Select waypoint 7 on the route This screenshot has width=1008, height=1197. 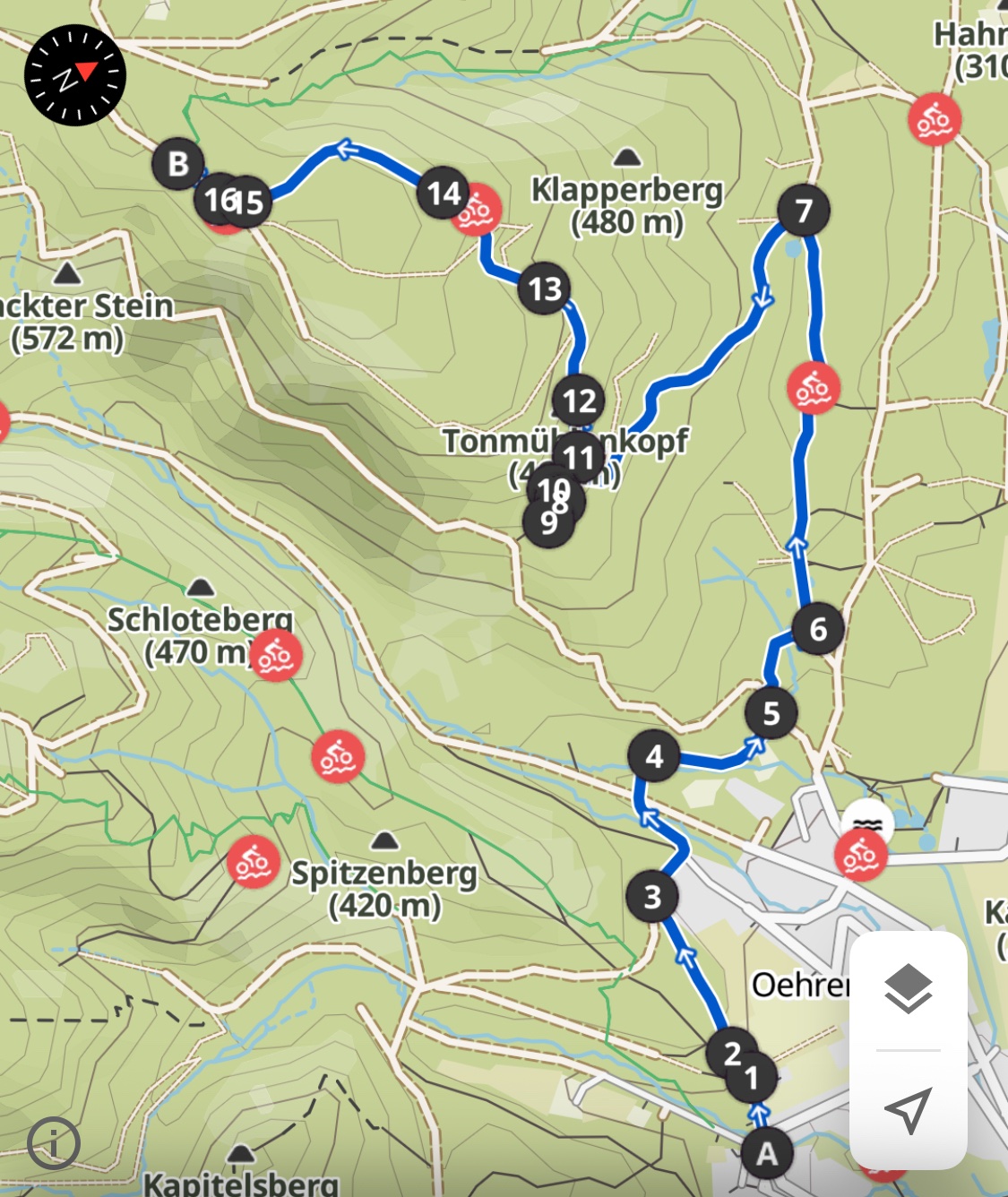coord(804,211)
